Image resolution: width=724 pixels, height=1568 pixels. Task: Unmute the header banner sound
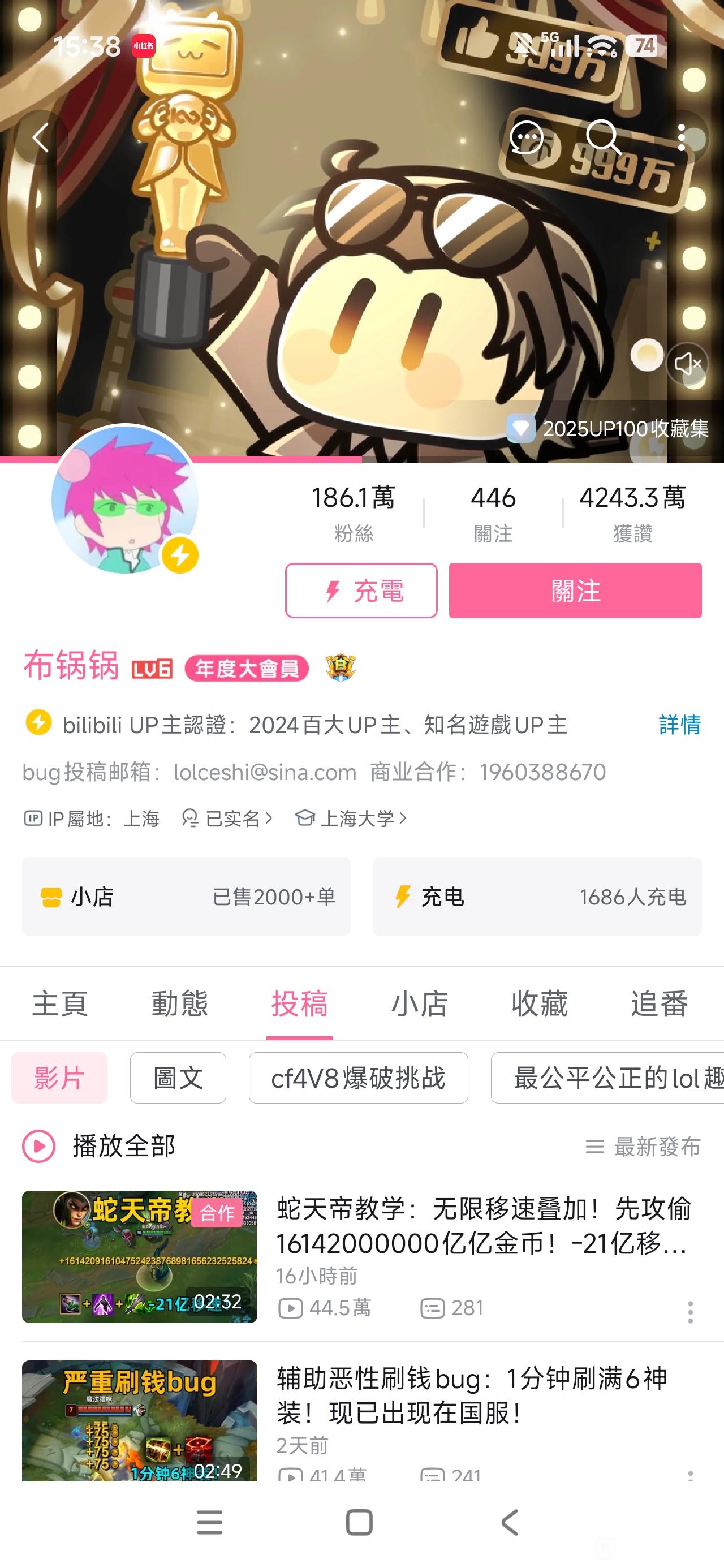click(x=687, y=363)
